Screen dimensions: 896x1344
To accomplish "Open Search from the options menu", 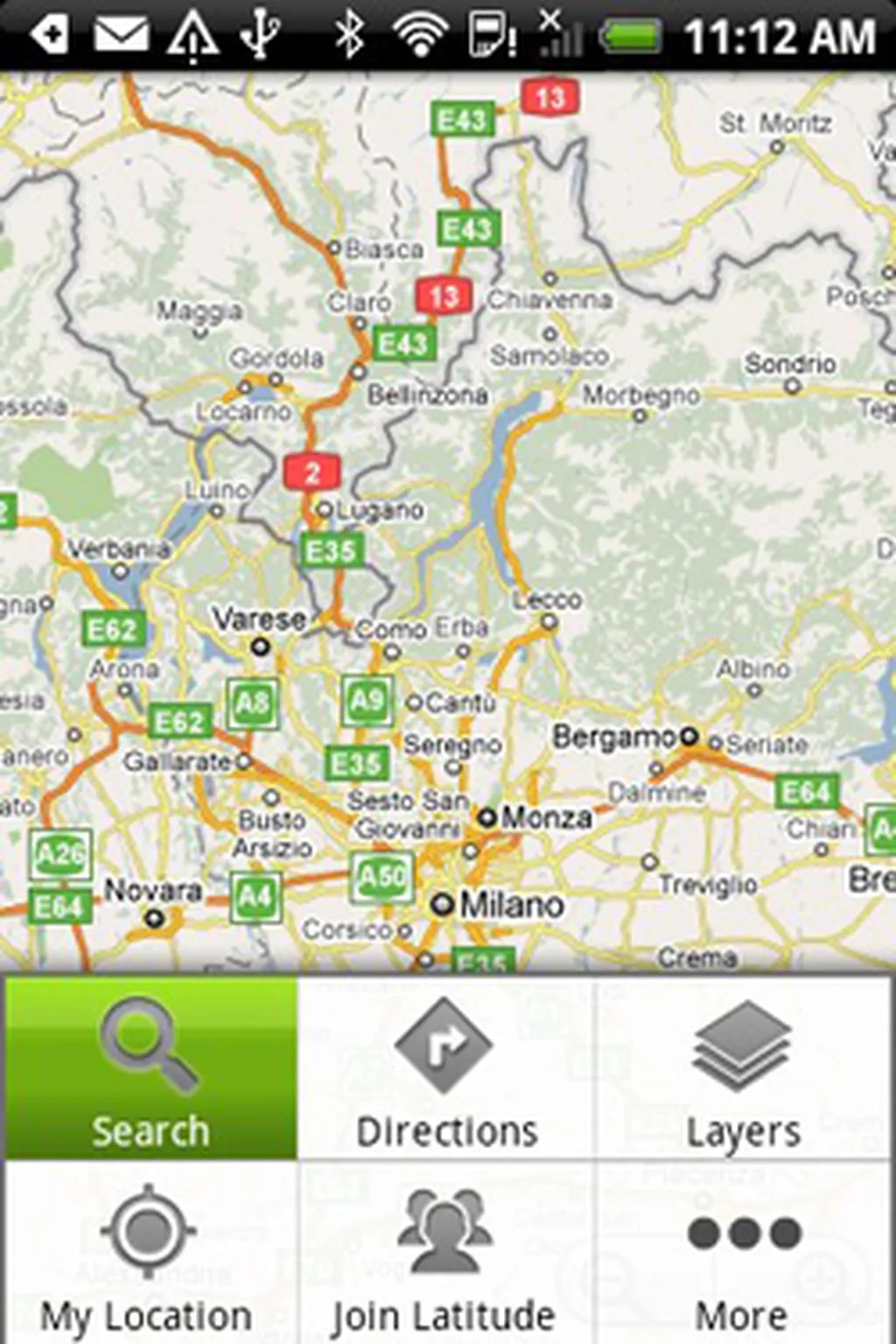I will pos(150,1069).
